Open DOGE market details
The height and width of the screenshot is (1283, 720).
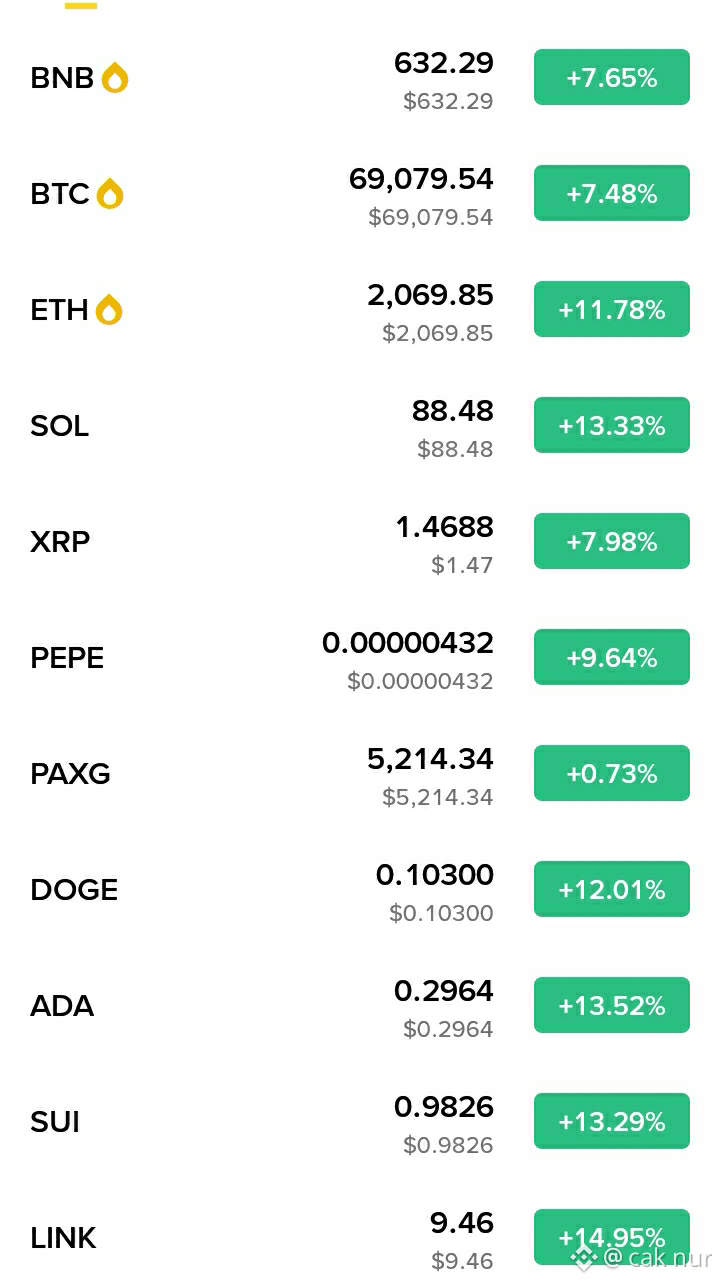(x=360, y=890)
